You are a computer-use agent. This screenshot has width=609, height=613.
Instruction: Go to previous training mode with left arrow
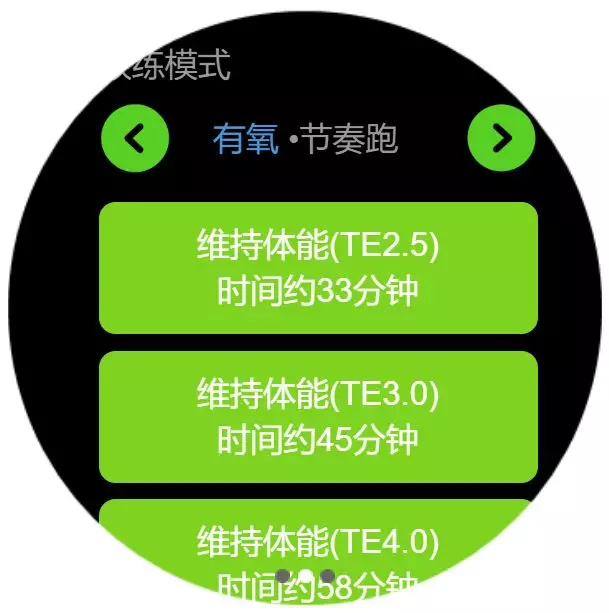[x=135, y=138]
